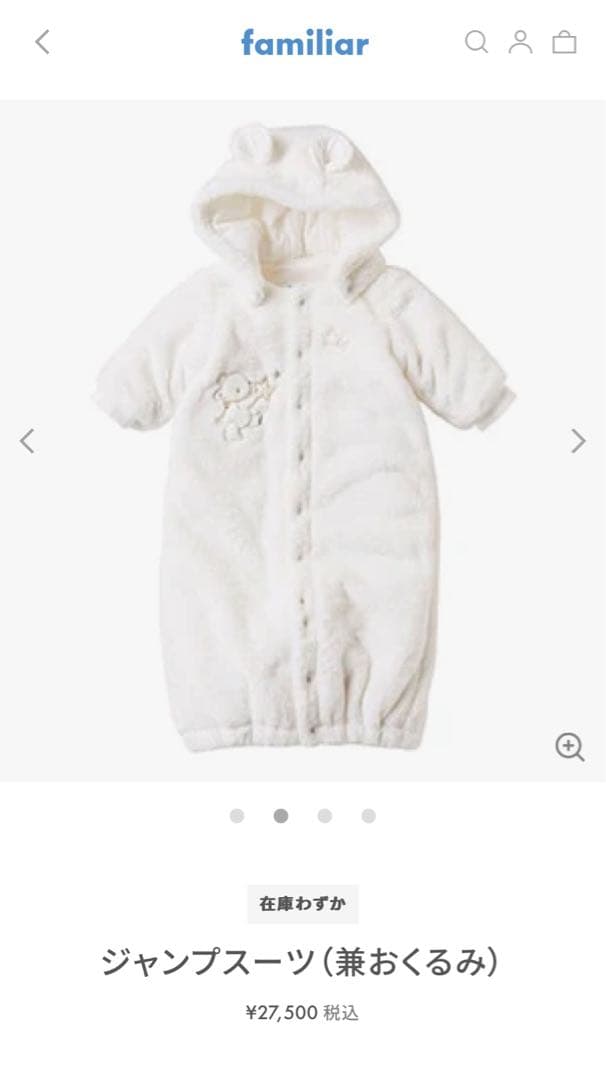Jump to the third image dot
Screen dimensions: 606x1080
[325, 816]
